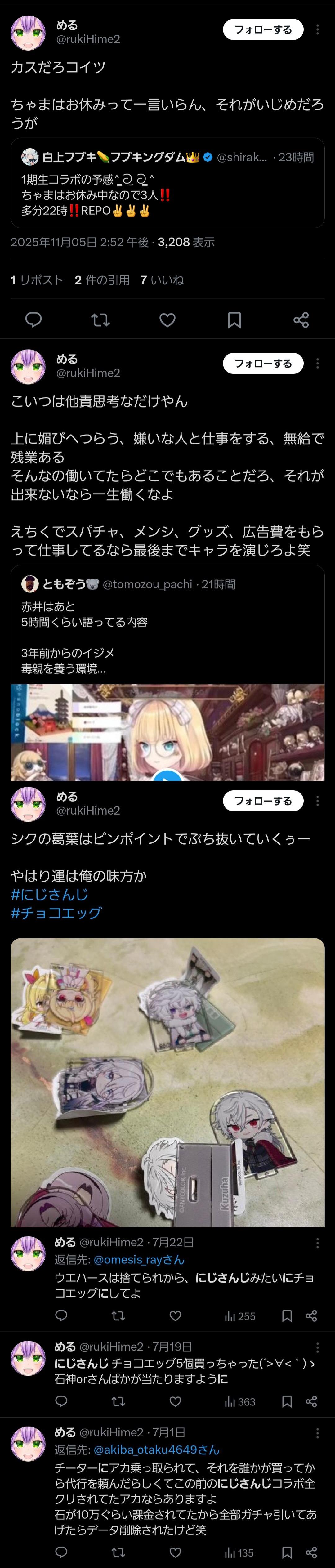The height and width of the screenshot is (1568, 335).
Task: Open overflow menu on the 他責思考 post
Action: [x=317, y=364]
